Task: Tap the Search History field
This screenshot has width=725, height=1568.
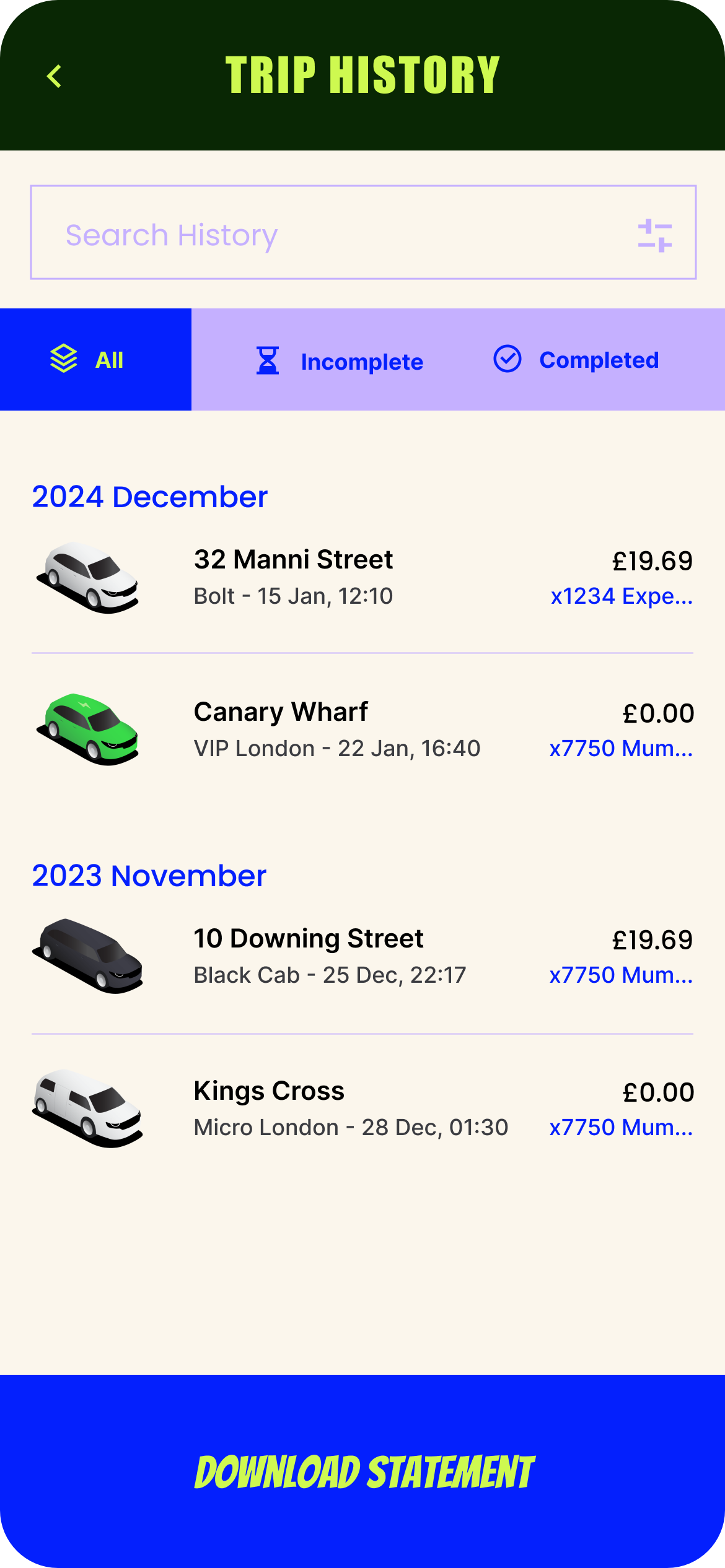Action: [x=363, y=232]
